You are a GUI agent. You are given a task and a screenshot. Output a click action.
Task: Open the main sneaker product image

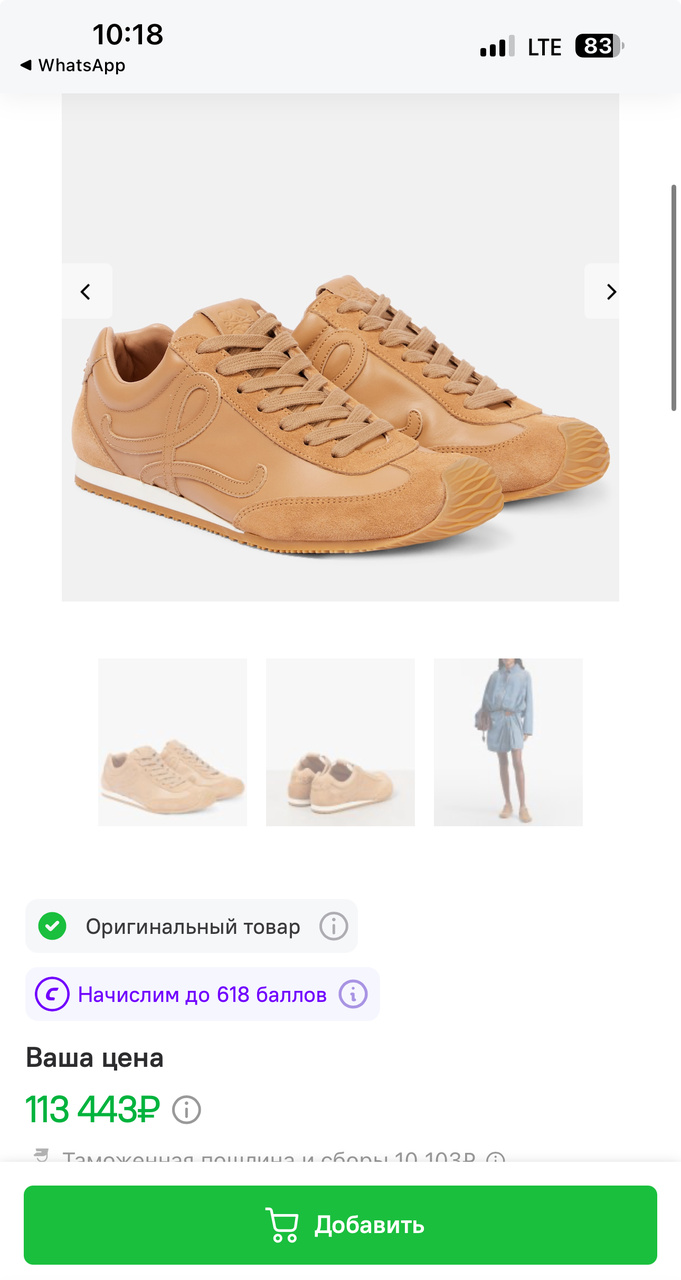340,347
